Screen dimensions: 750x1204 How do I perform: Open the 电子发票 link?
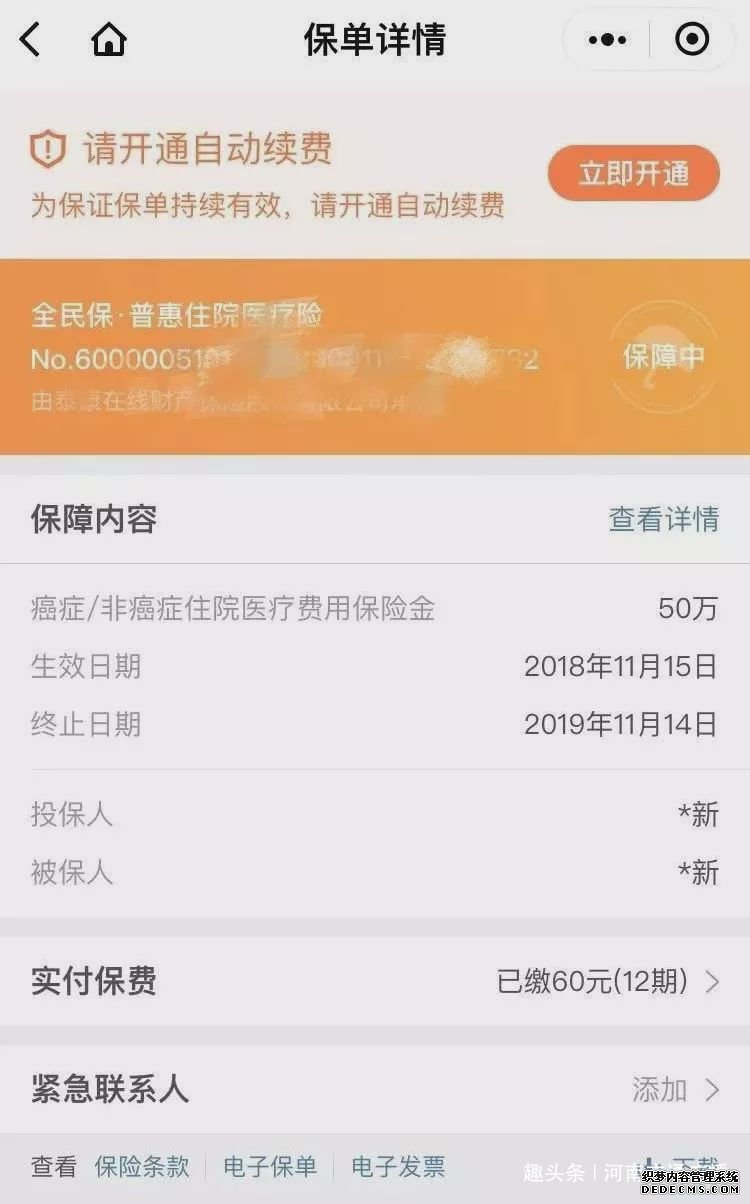(398, 1167)
